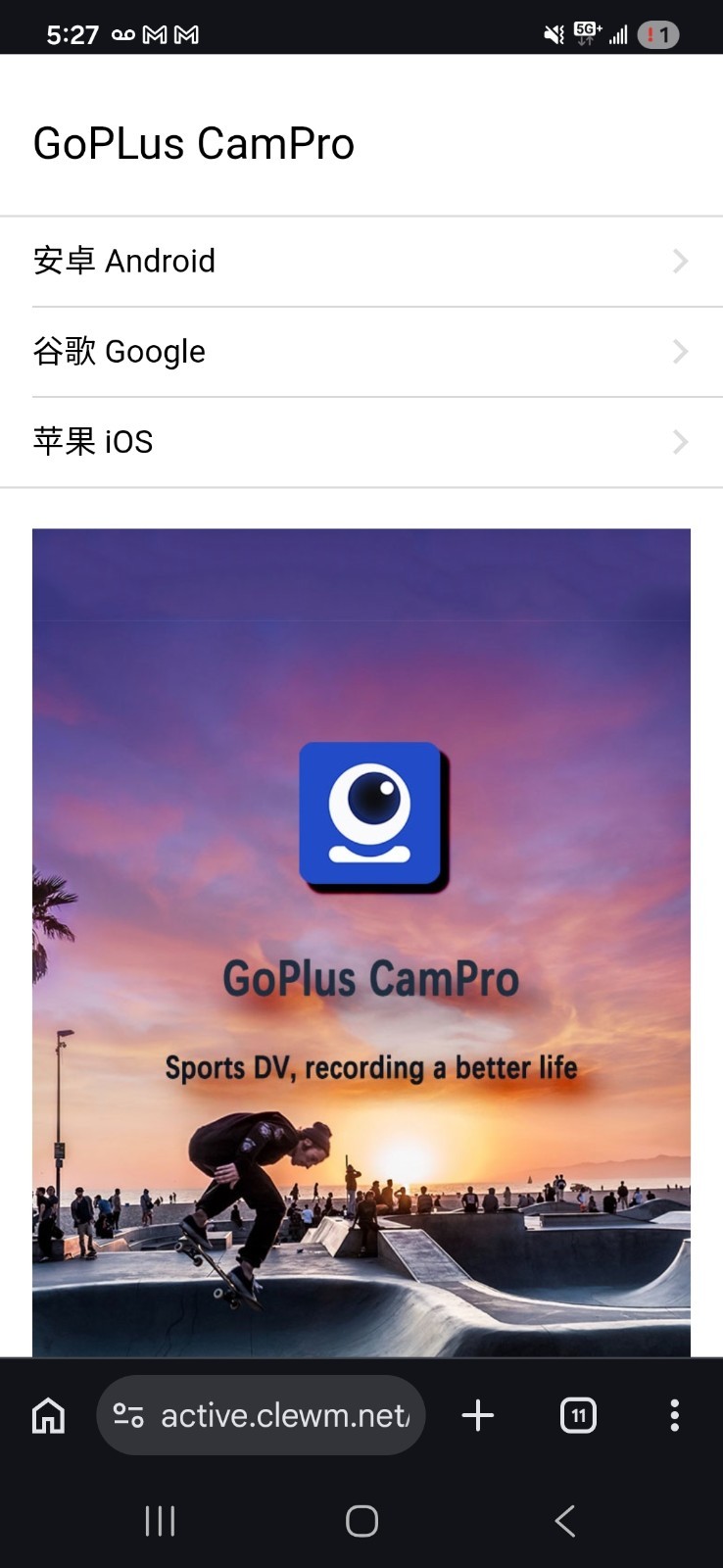Viewport: 723px width, 1568px height.
Task: Open the 谷歌 Google download row
Action: point(361,352)
